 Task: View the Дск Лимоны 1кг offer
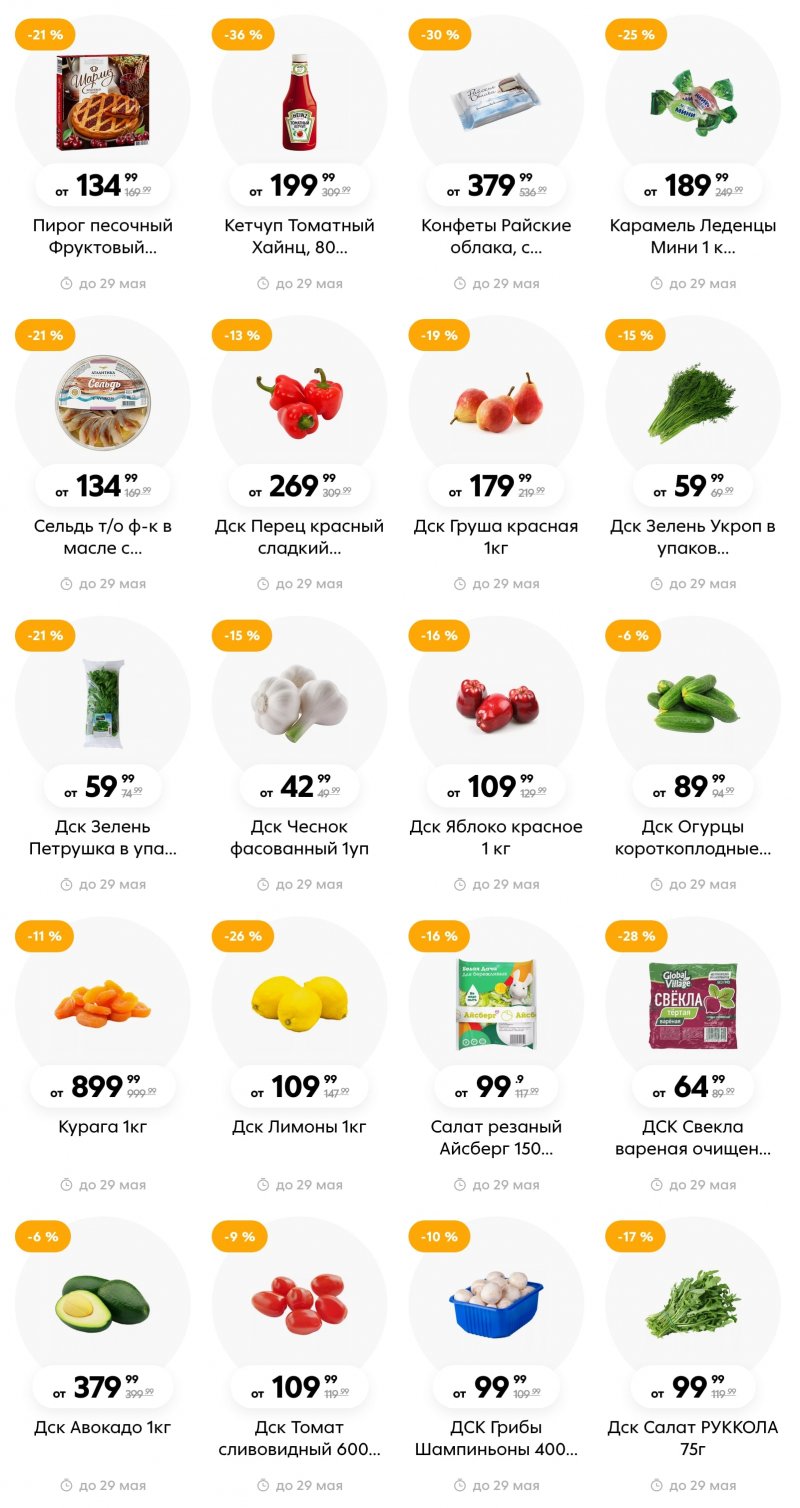point(299,1000)
